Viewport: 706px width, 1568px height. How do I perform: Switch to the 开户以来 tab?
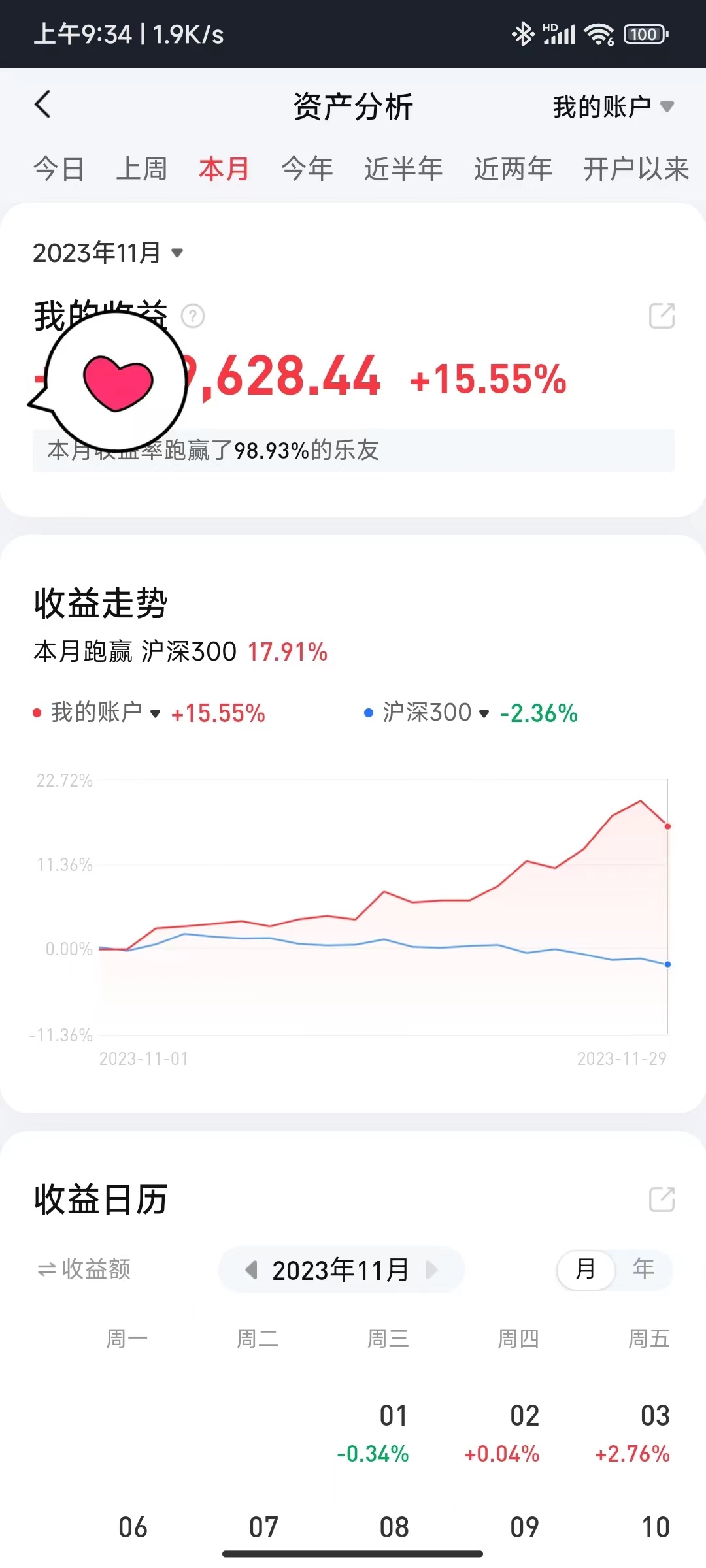pos(635,169)
